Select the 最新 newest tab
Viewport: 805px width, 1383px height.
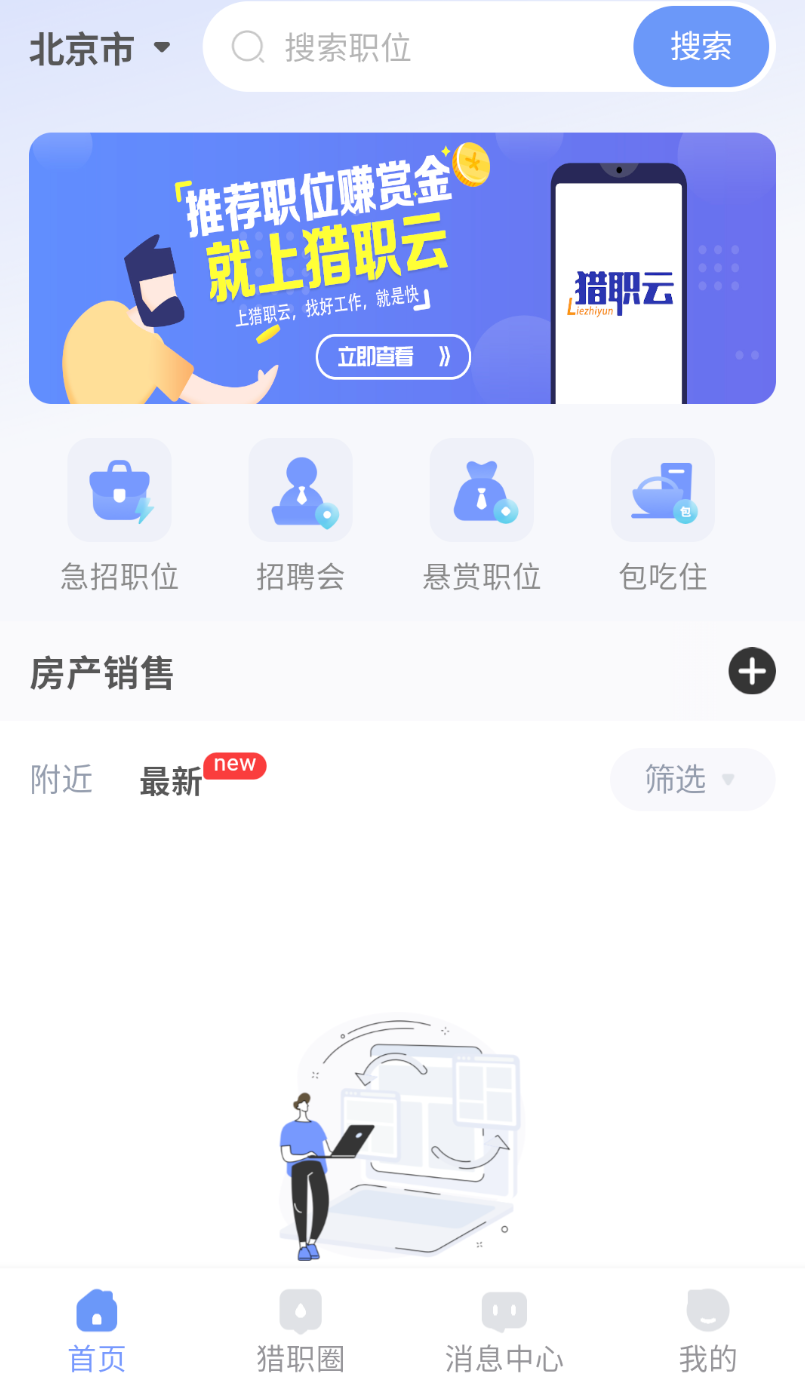point(169,783)
